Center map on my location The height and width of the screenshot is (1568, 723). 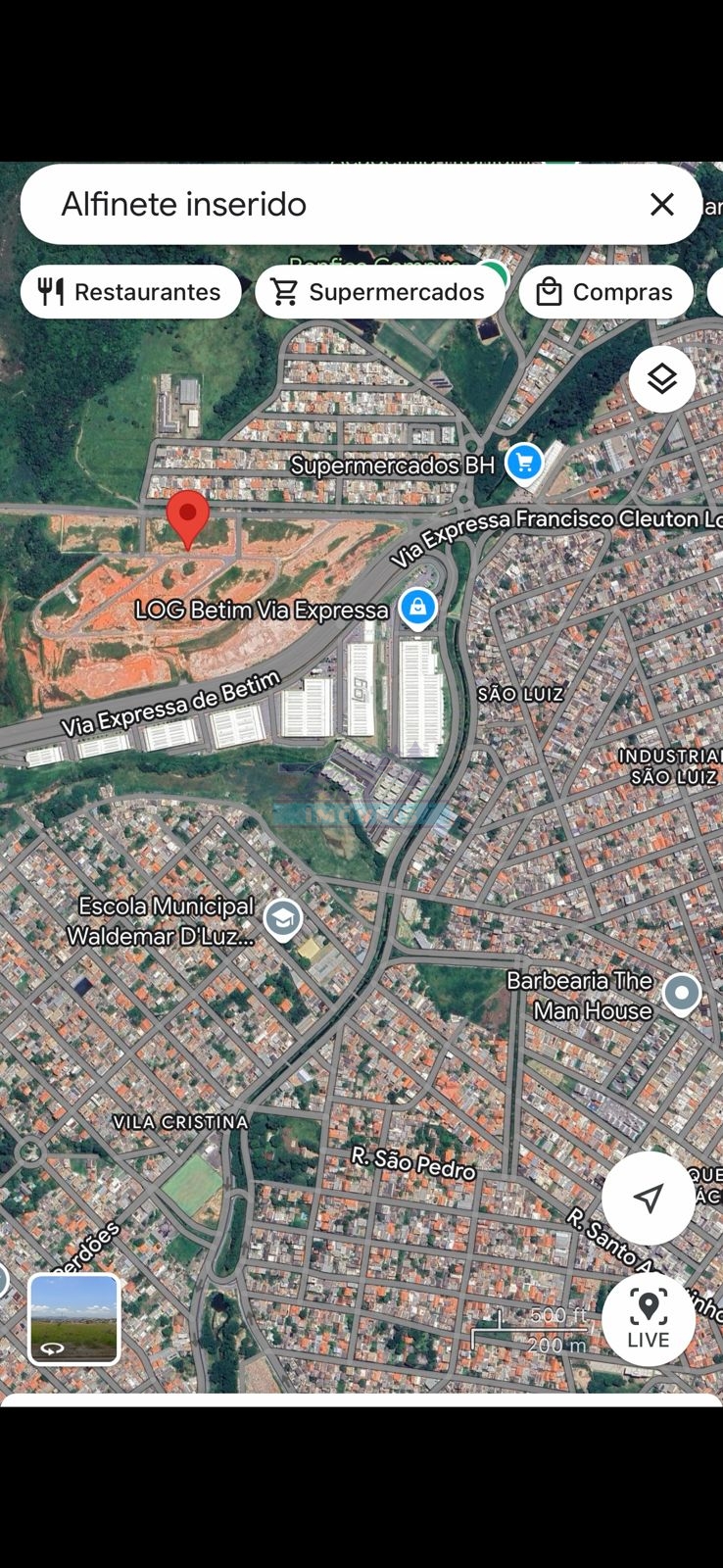tap(649, 1198)
